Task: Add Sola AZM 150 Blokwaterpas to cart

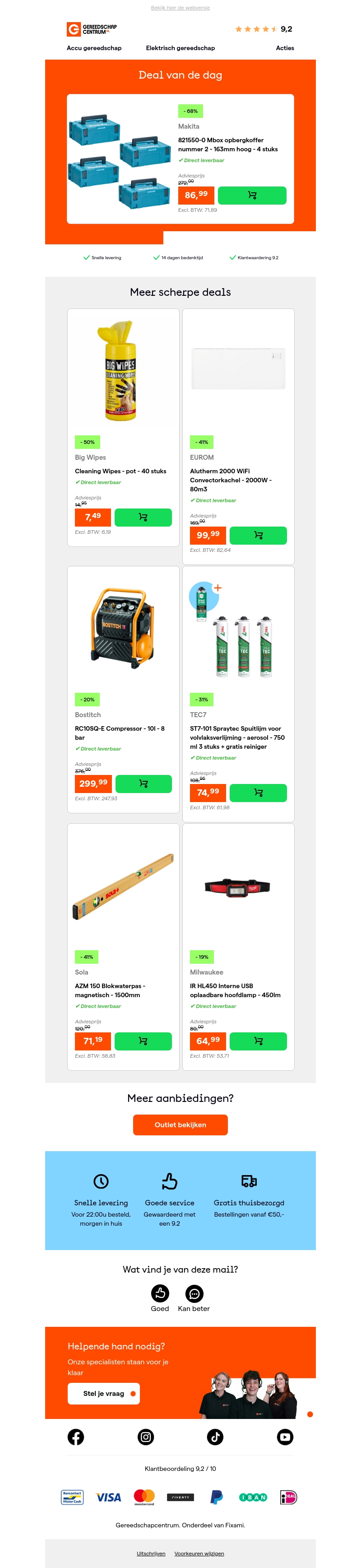Action: (x=143, y=1041)
